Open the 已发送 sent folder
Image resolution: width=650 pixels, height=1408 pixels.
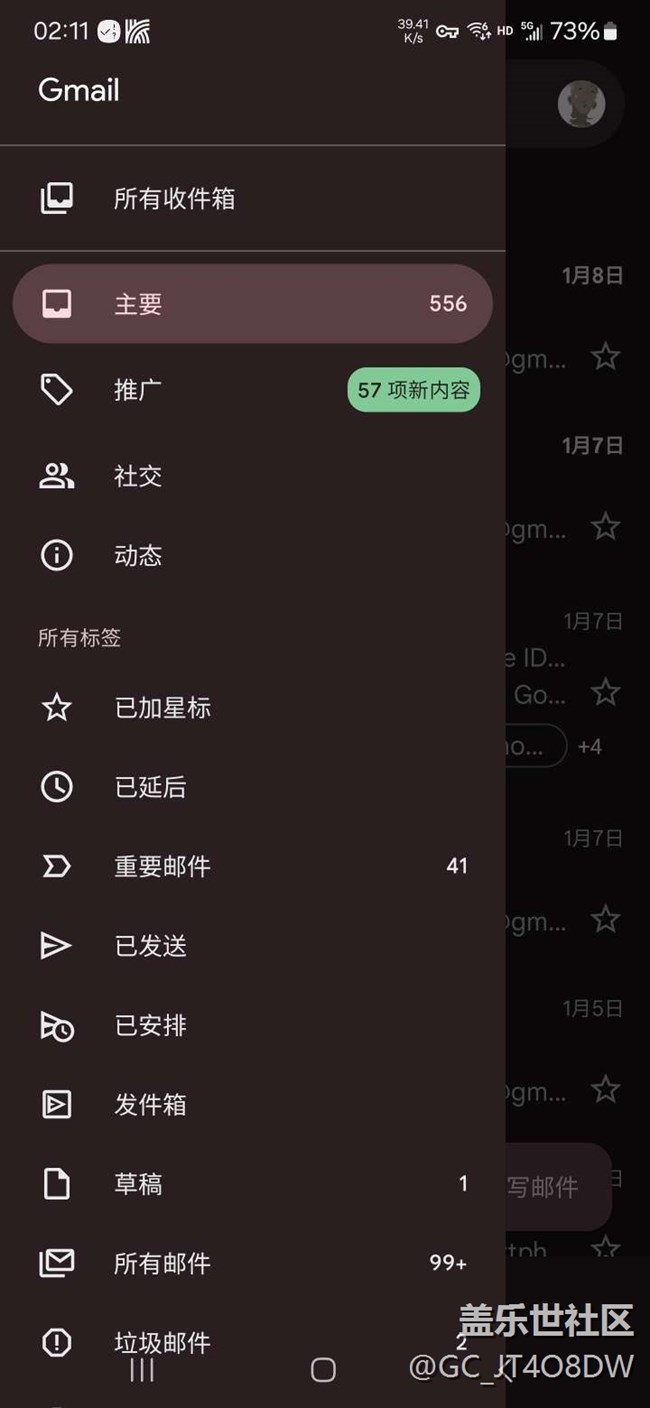click(252, 946)
